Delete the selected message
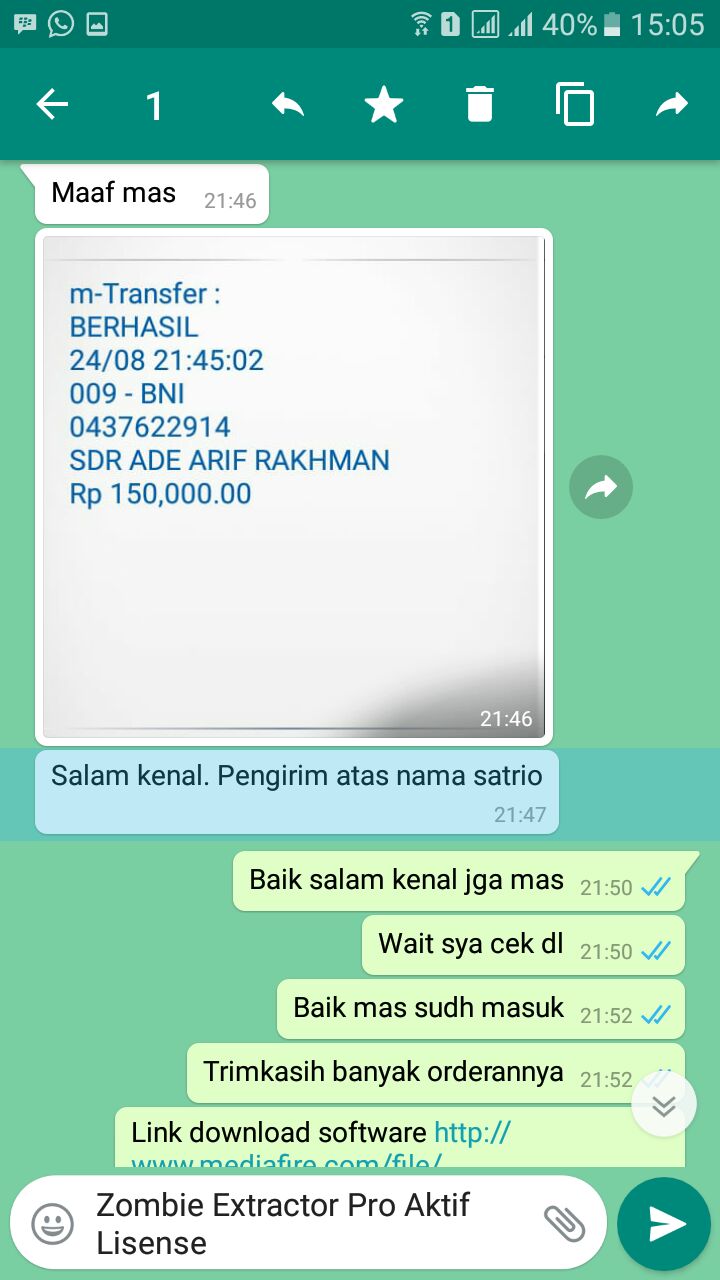Viewport: 720px width, 1280px height. tap(480, 104)
